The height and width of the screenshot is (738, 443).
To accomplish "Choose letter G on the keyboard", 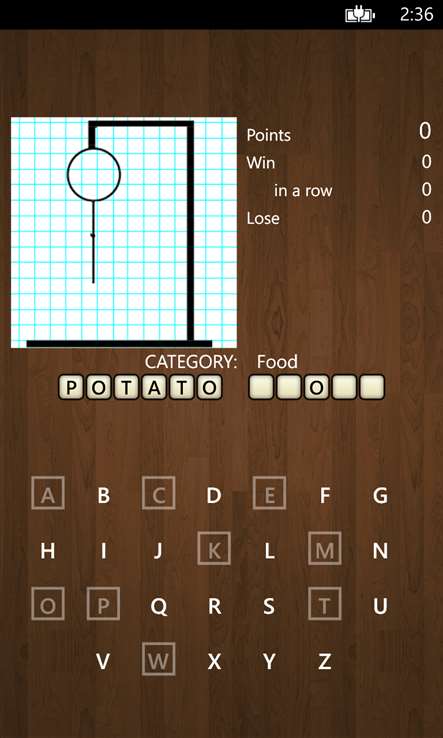I will pos(380,495).
